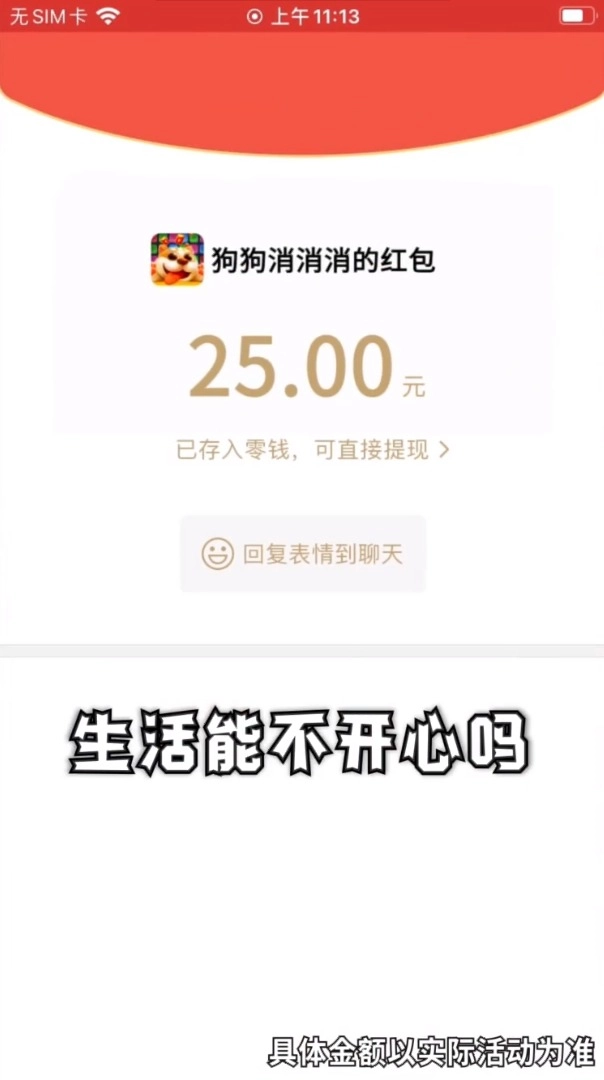Tap the 回复表情到聊天 button
This screenshot has height=1080, width=604.
click(x=303, y=554)
